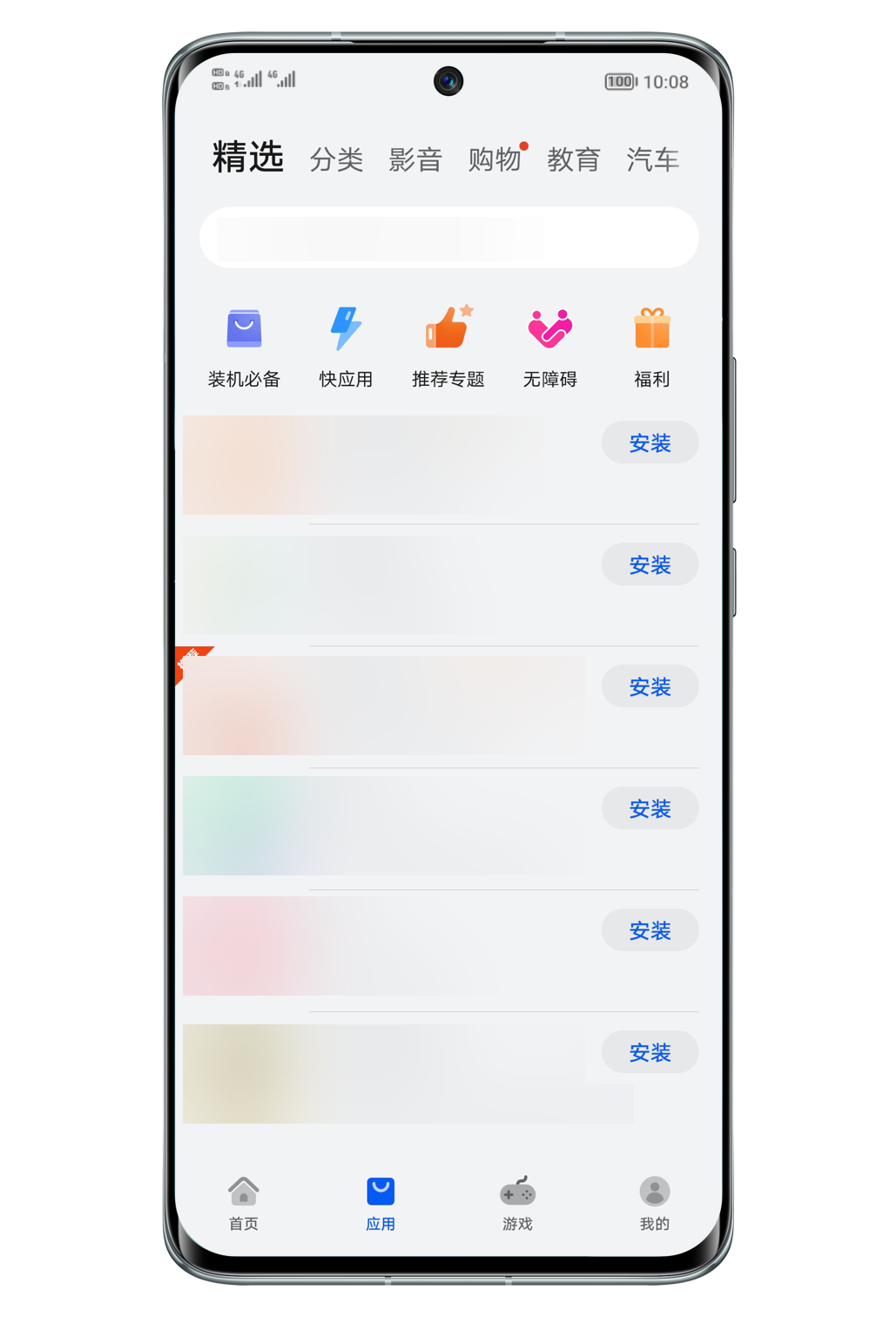This screenshot has height=1317, width=896.
Task: Open the 福利 gift shortcut
Action: point(651,346)
